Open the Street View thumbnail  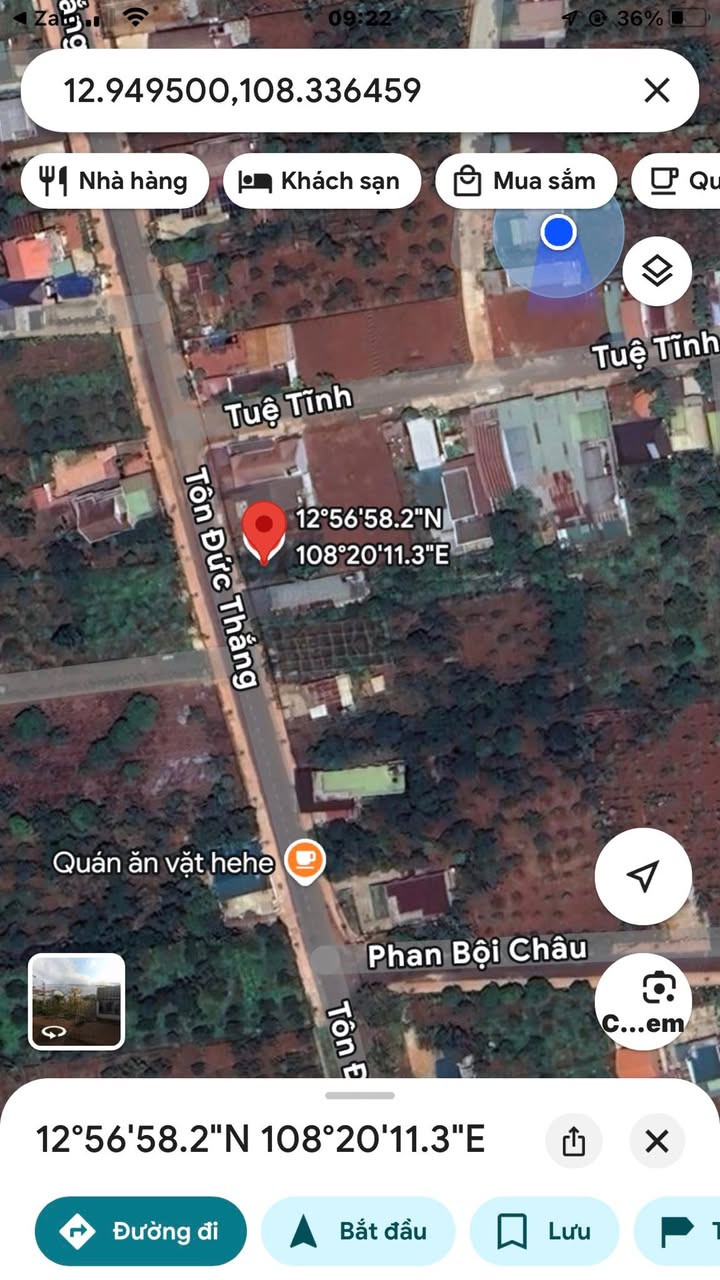tap(77, 1001)
